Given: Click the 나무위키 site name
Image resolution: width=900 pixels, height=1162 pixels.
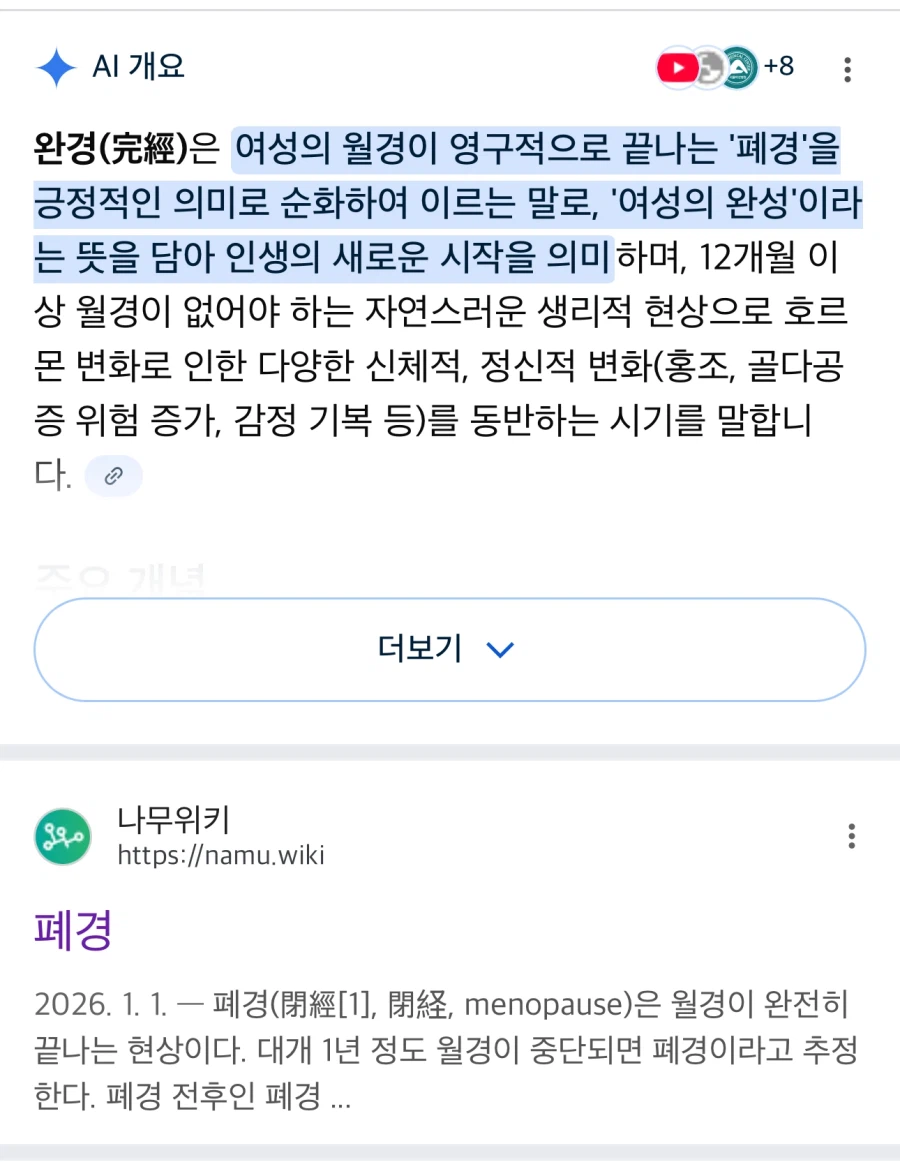Looking at the screenshot, I should click(166, 819).
